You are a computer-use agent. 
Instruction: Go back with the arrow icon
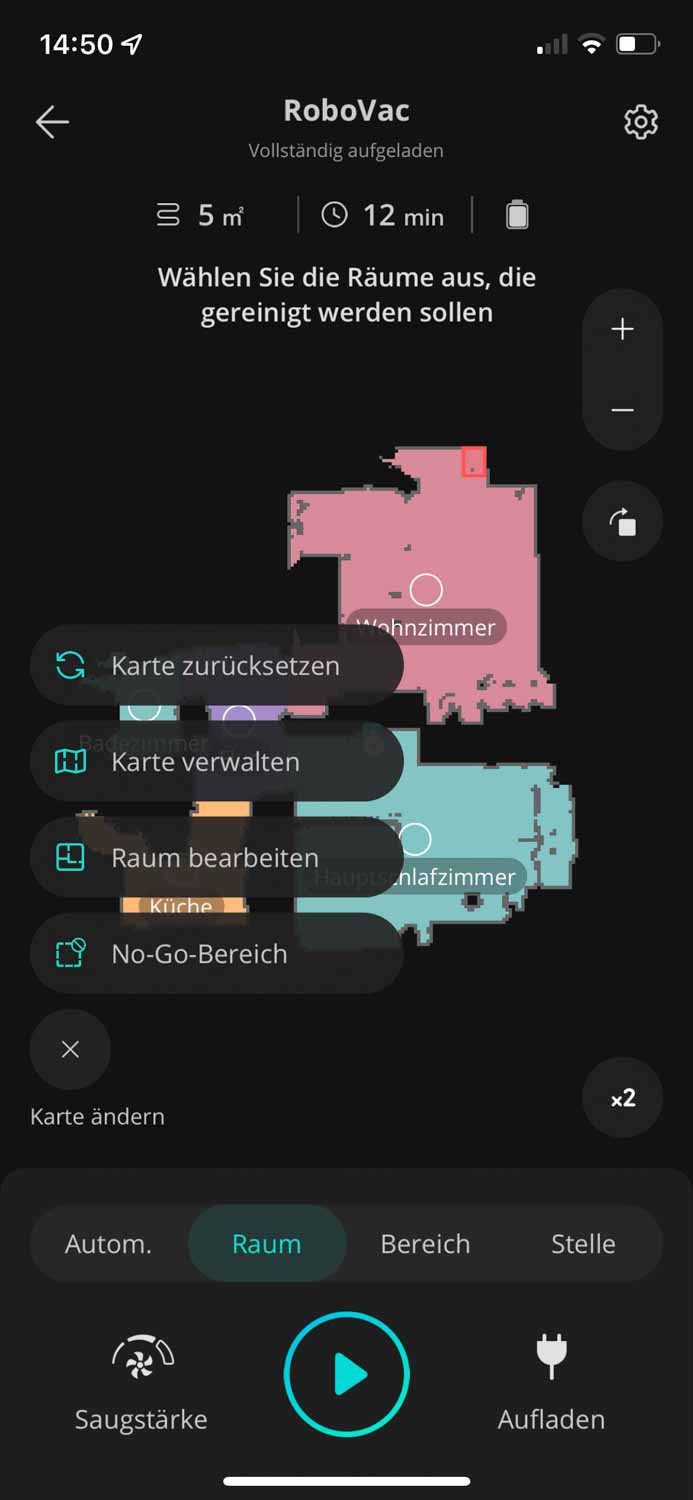(52, 122)
